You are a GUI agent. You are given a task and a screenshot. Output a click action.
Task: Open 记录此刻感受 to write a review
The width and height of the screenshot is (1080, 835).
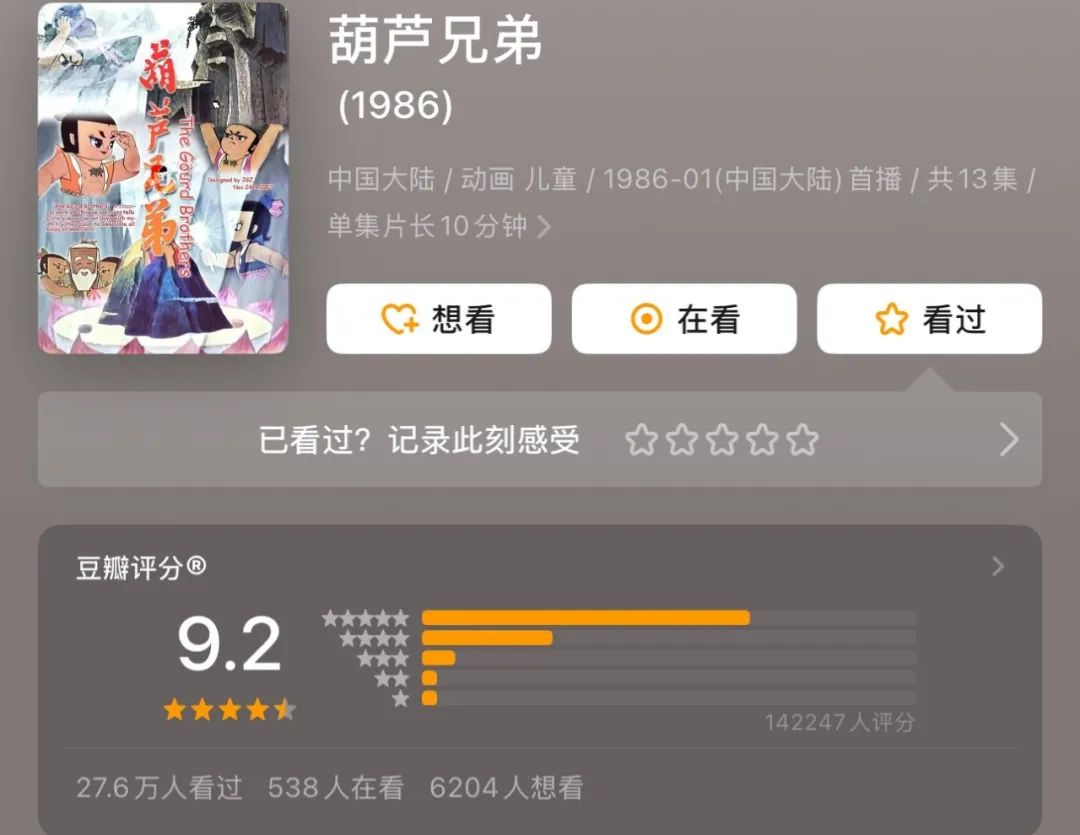[539, 440]
